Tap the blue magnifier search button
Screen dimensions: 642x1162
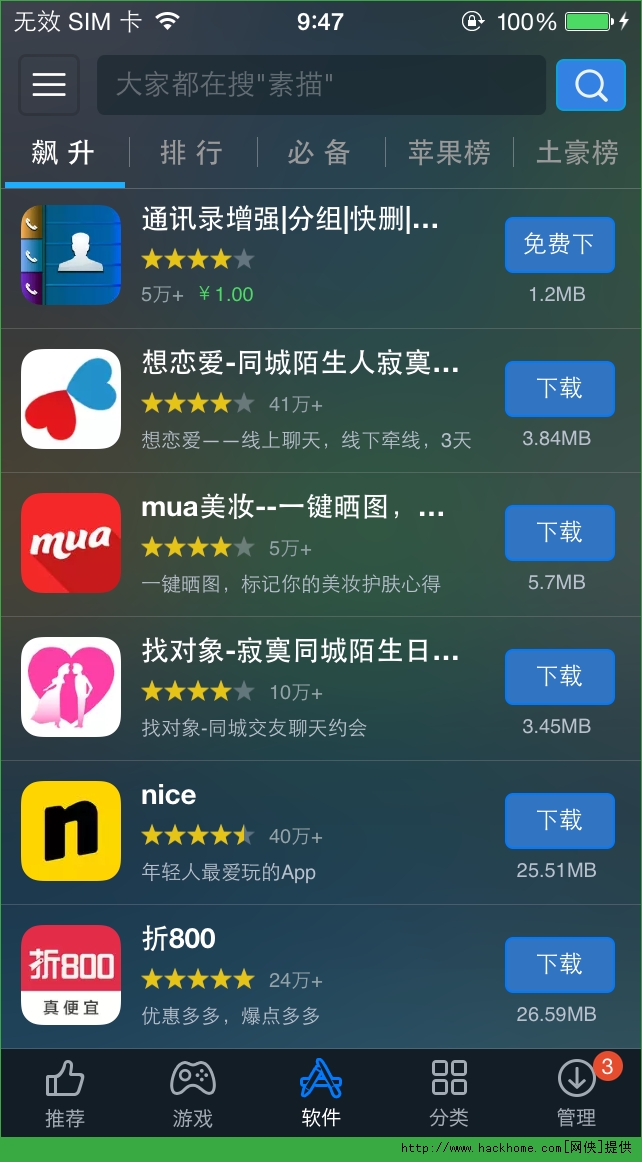[590, 85]
